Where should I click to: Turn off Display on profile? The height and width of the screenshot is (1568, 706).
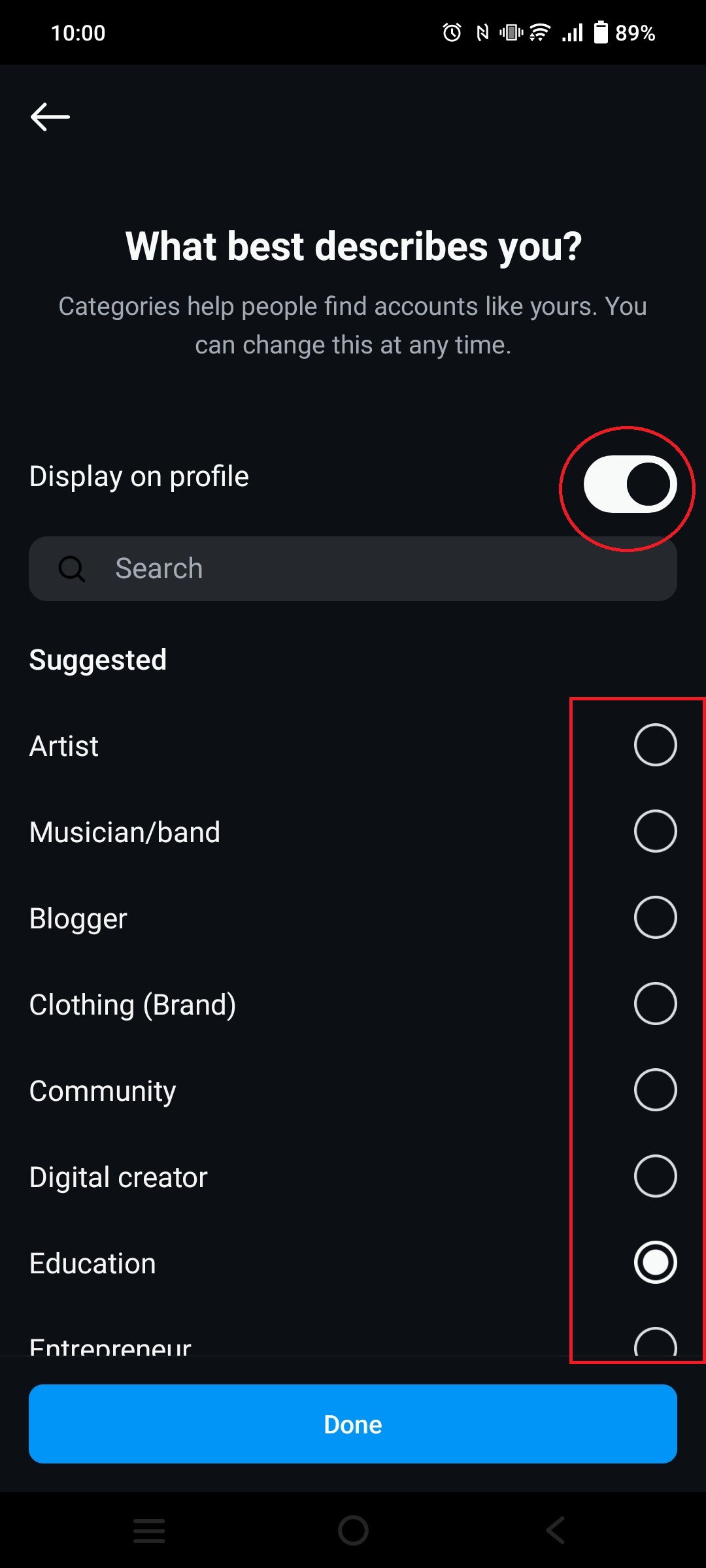[630, 484]
